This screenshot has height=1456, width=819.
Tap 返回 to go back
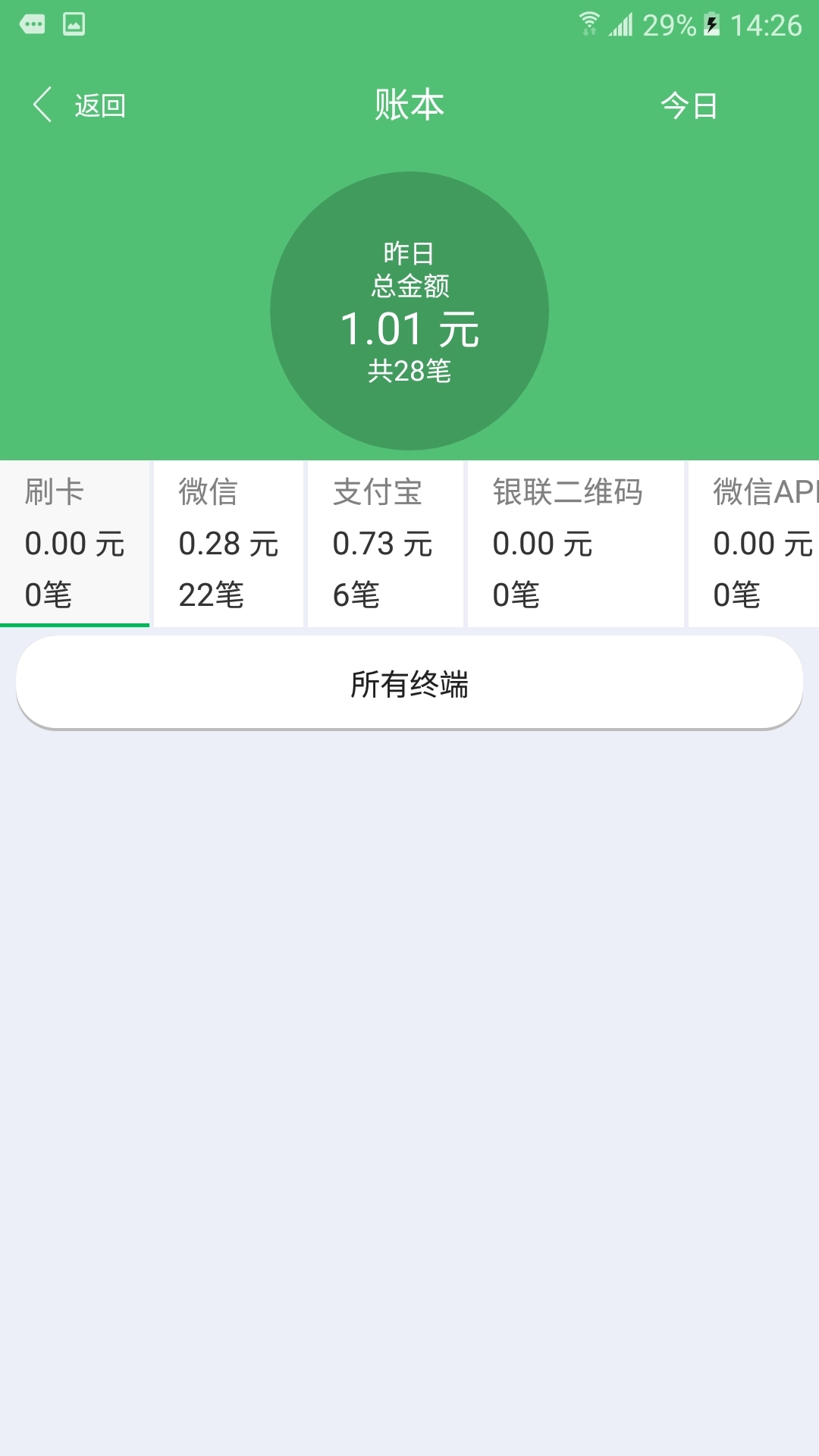click(x=99, y=105)
